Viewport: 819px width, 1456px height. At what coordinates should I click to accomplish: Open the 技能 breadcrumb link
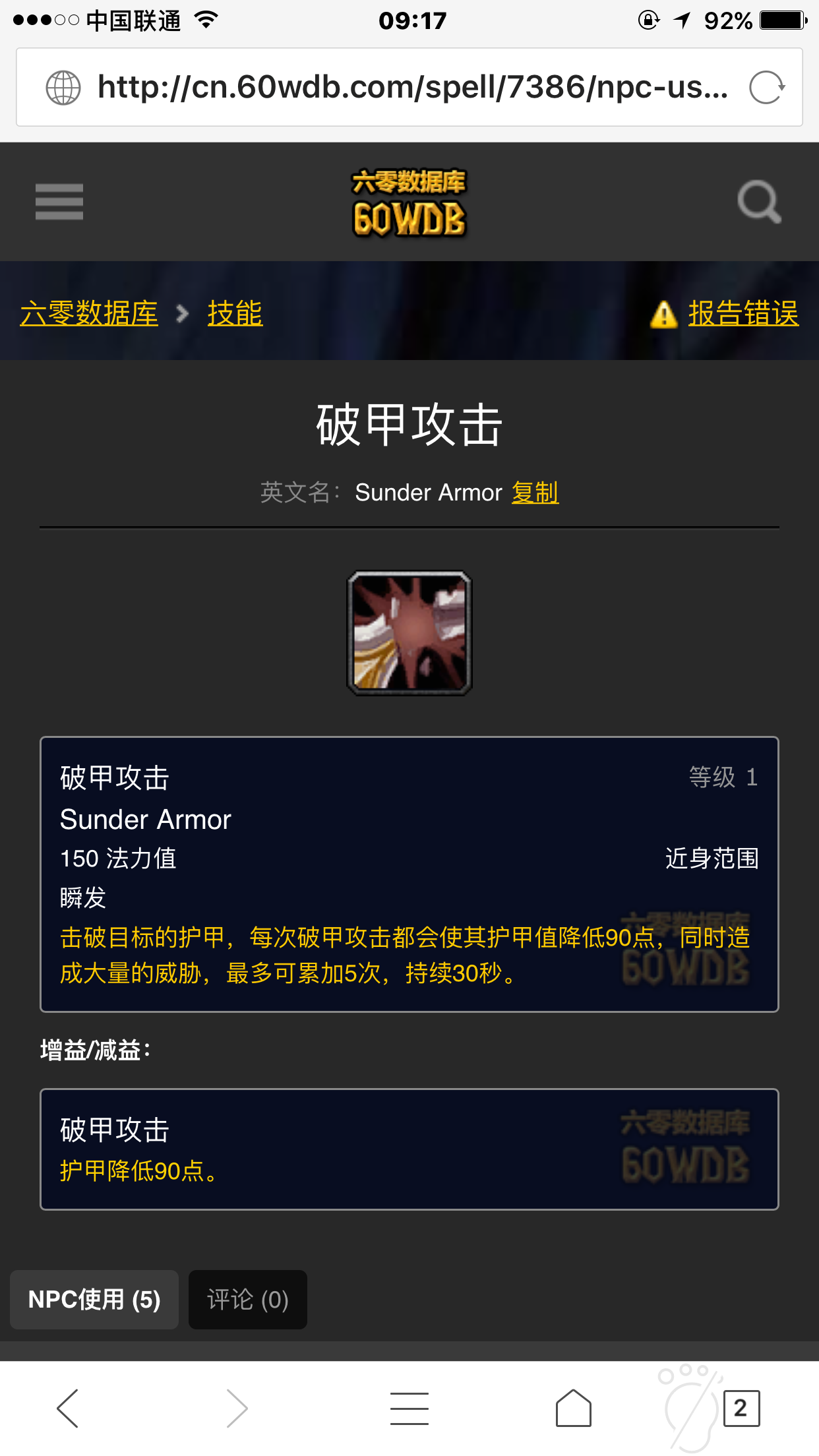click(x=234, y=315)
